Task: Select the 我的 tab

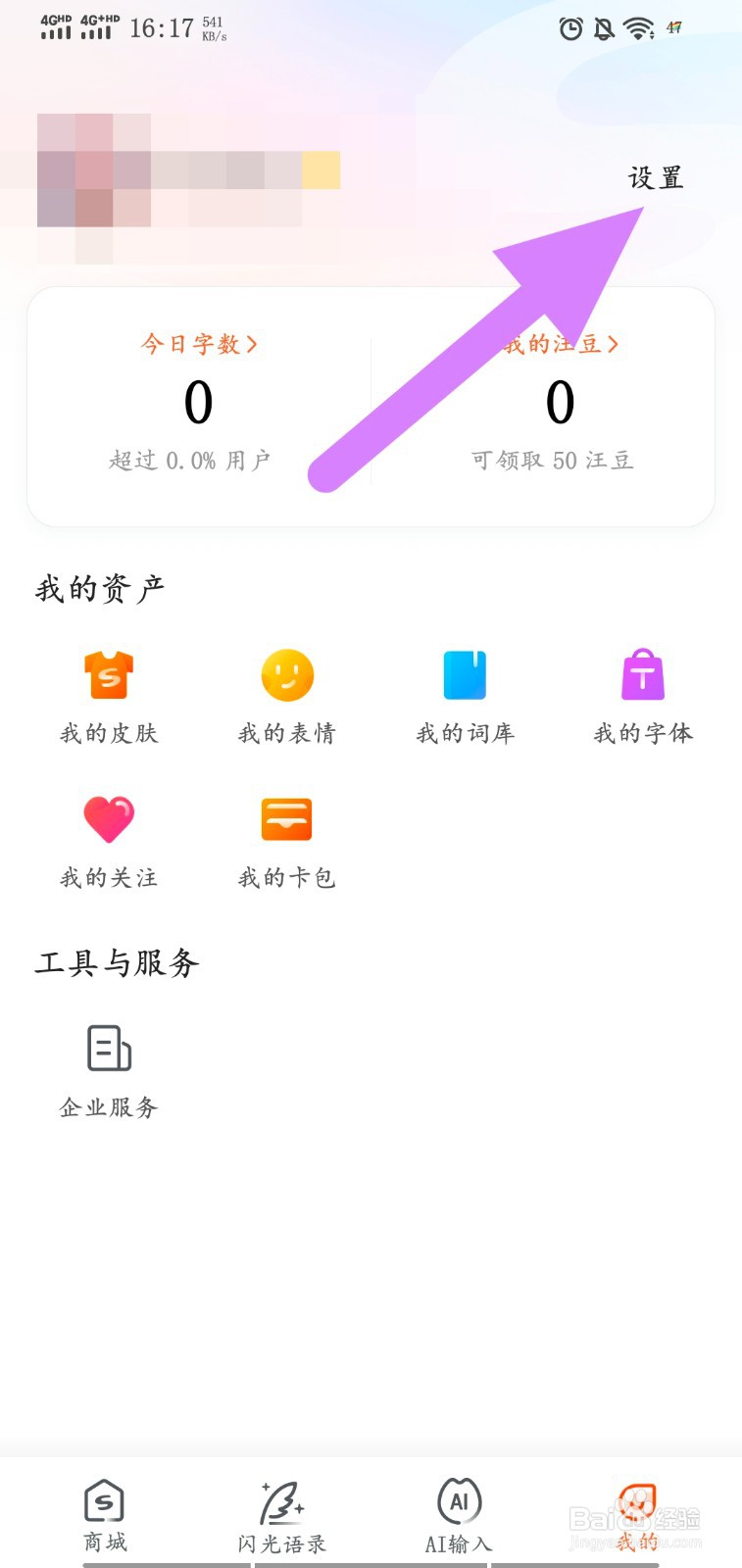Action: (x=637, y=1515)
